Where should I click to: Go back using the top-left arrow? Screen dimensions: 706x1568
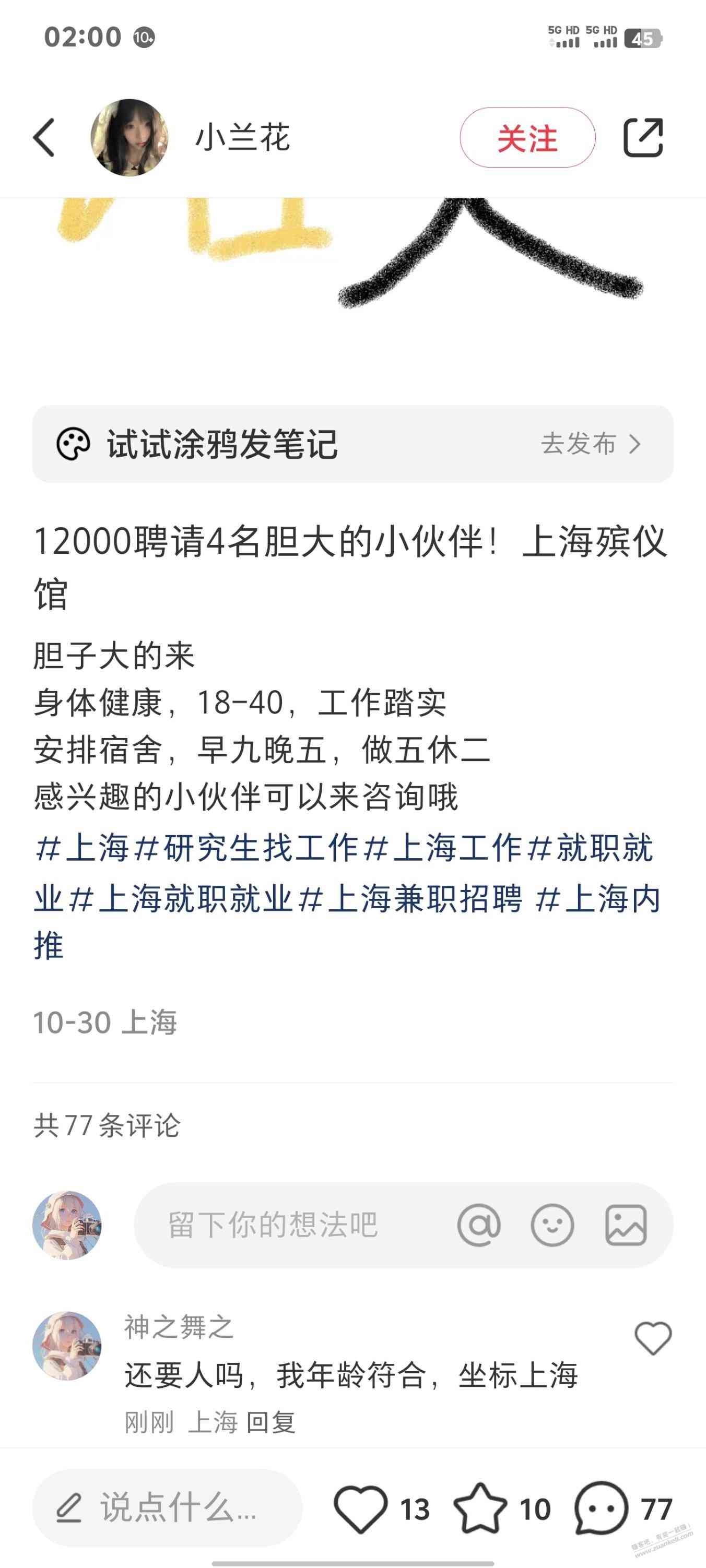point(44,138)
